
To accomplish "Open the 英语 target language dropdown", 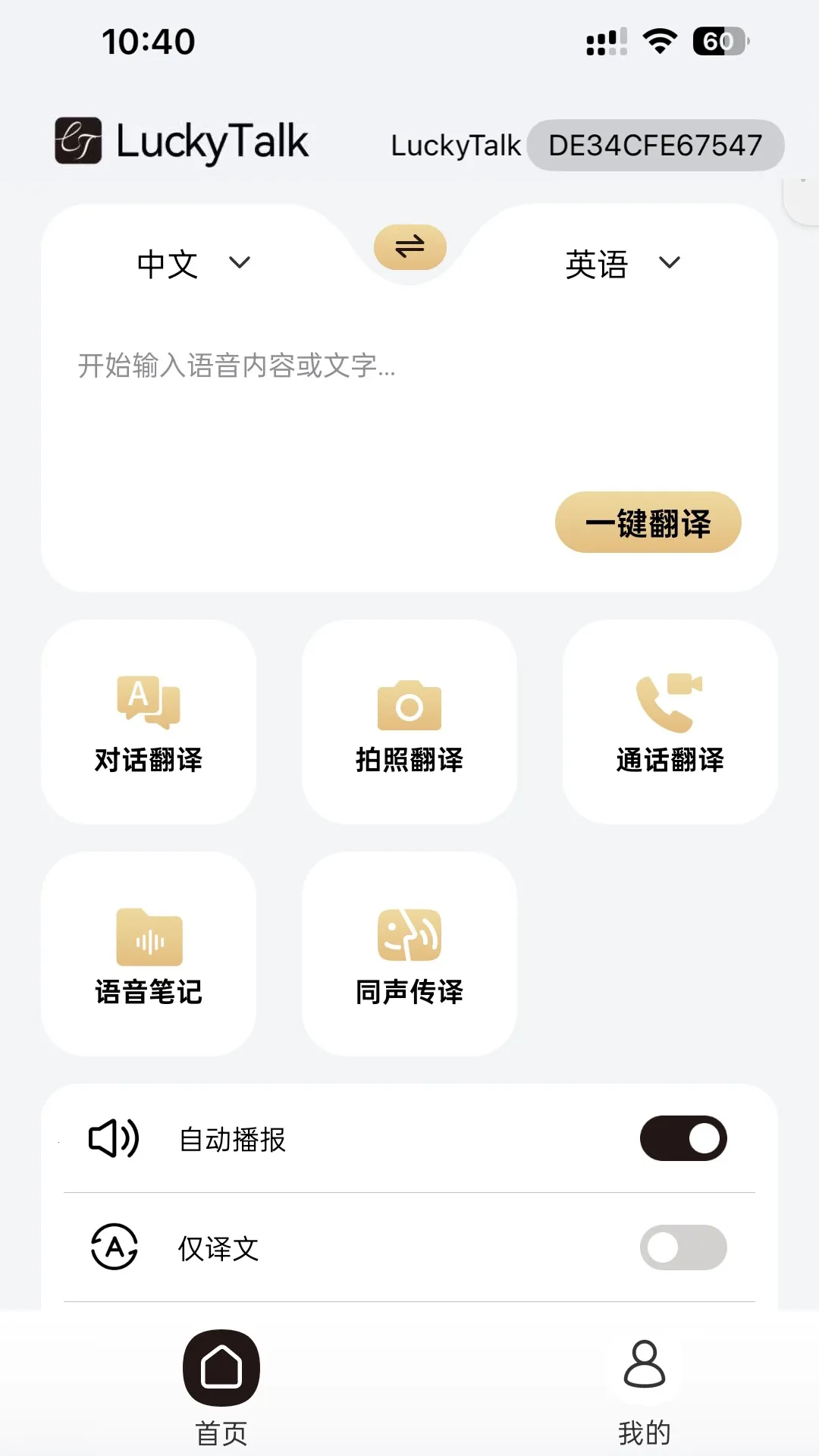I will [597, 264].
